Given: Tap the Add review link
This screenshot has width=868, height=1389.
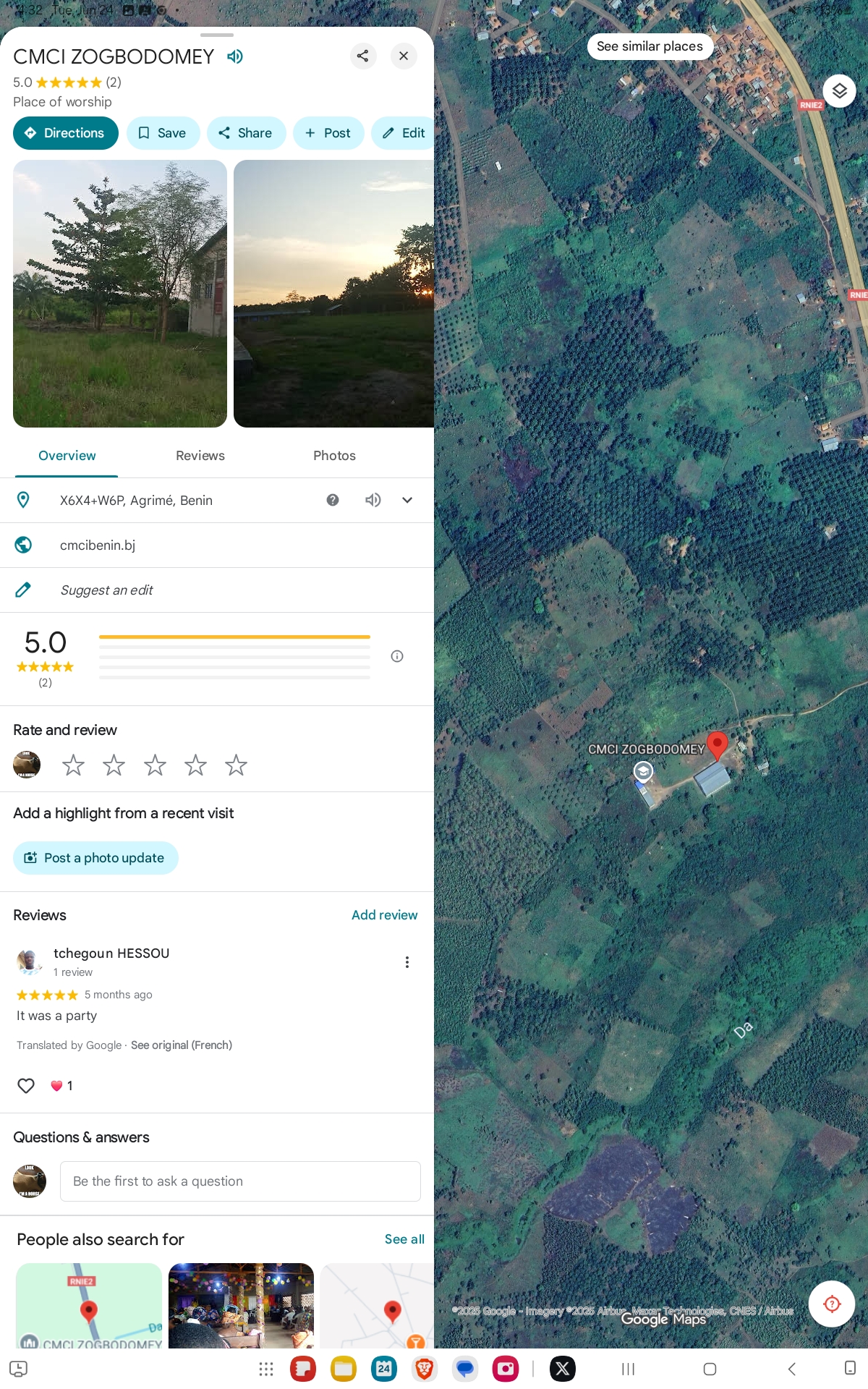Looking at the screenshot, I should tap(385, 915).
